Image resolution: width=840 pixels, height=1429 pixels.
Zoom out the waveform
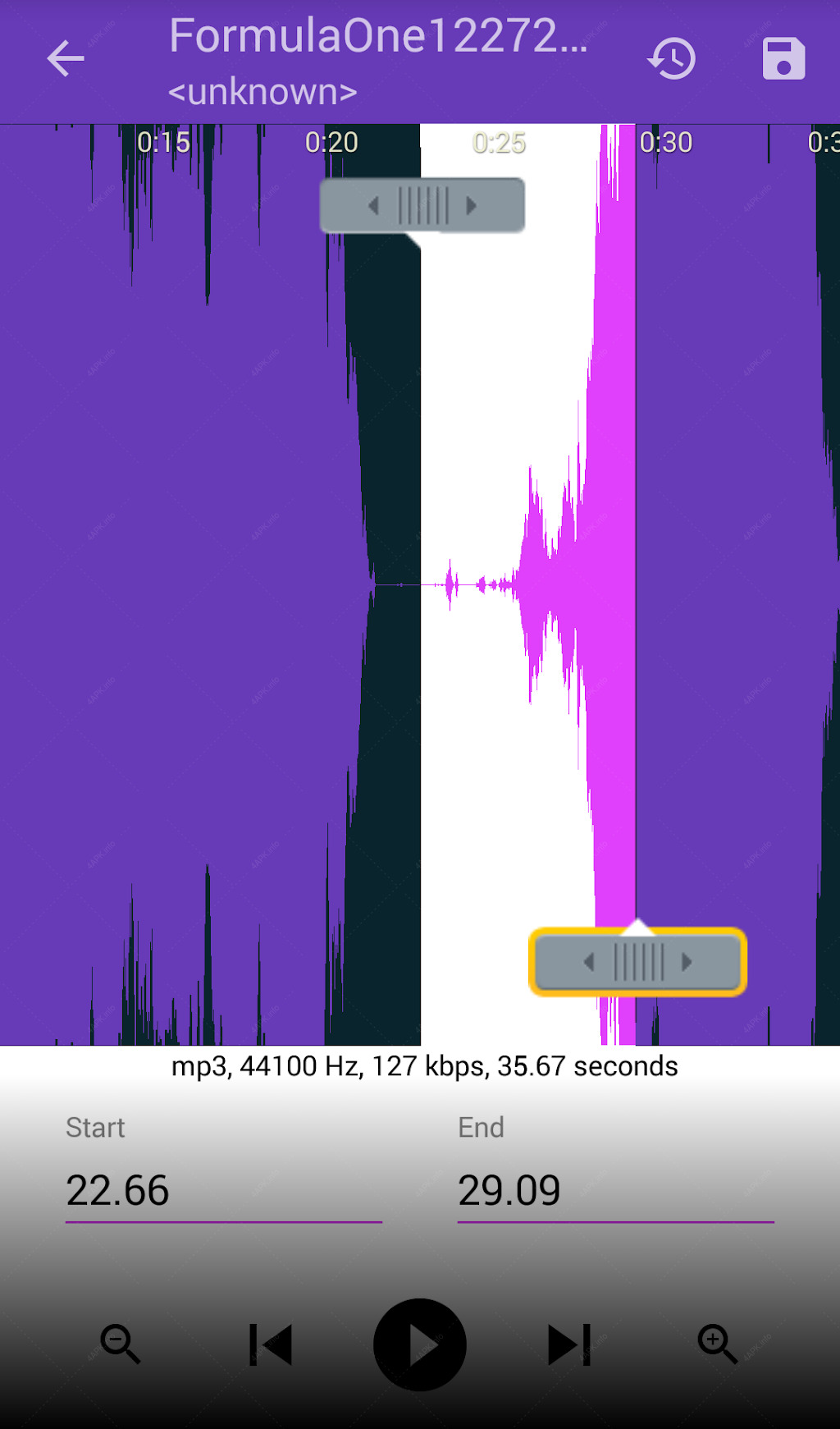click(120, 1344)
